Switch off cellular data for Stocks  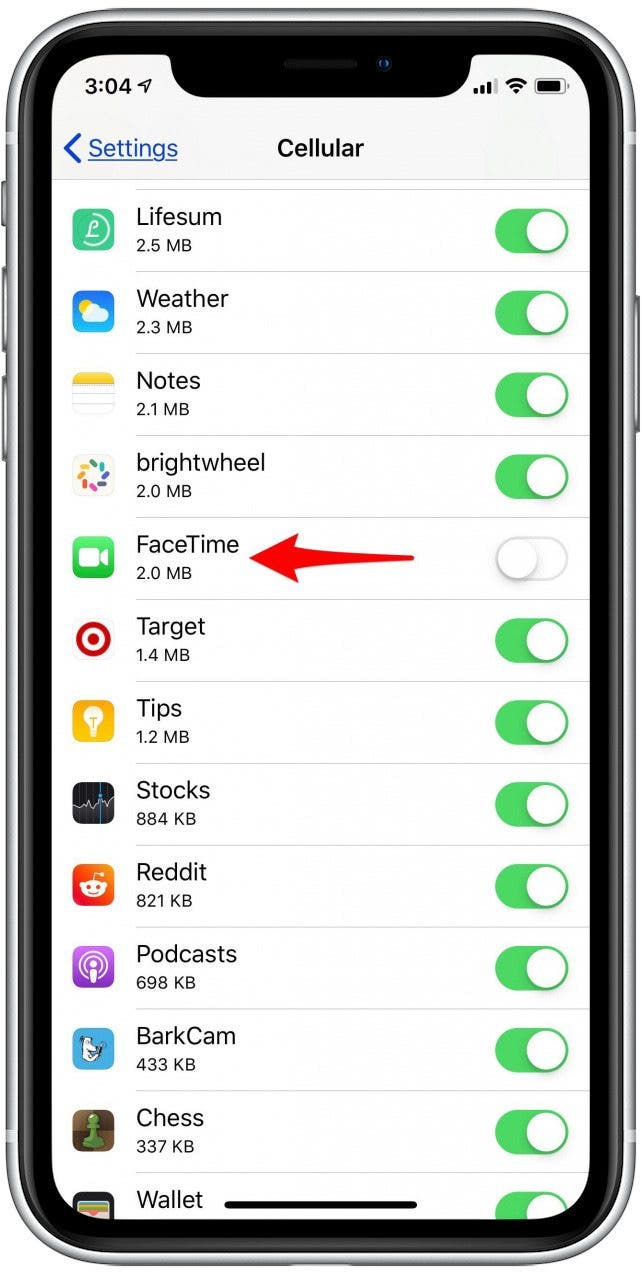531,804
